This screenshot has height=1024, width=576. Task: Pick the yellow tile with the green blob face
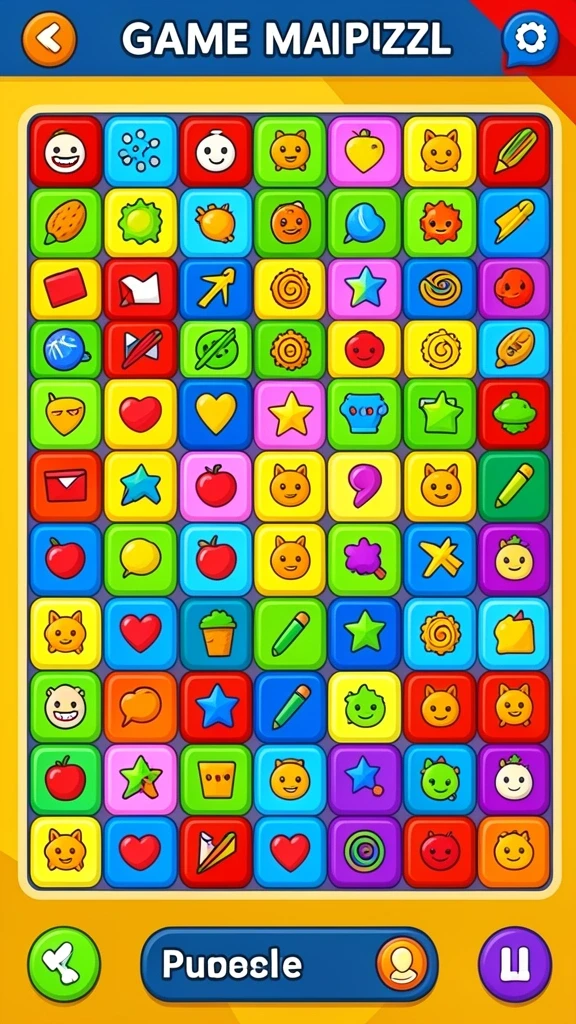point(364,707)
